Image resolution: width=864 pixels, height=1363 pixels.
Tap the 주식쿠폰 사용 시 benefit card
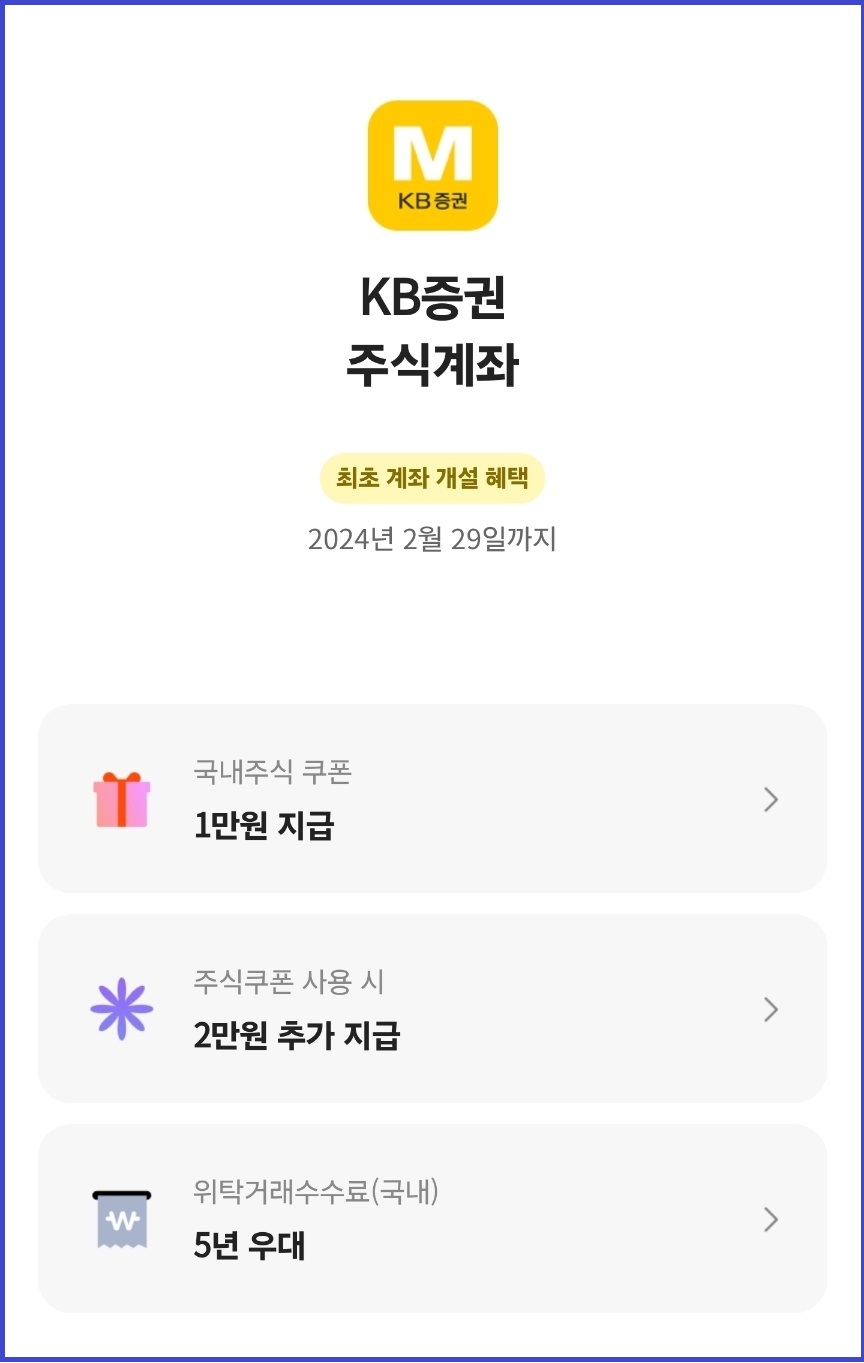432,1010
